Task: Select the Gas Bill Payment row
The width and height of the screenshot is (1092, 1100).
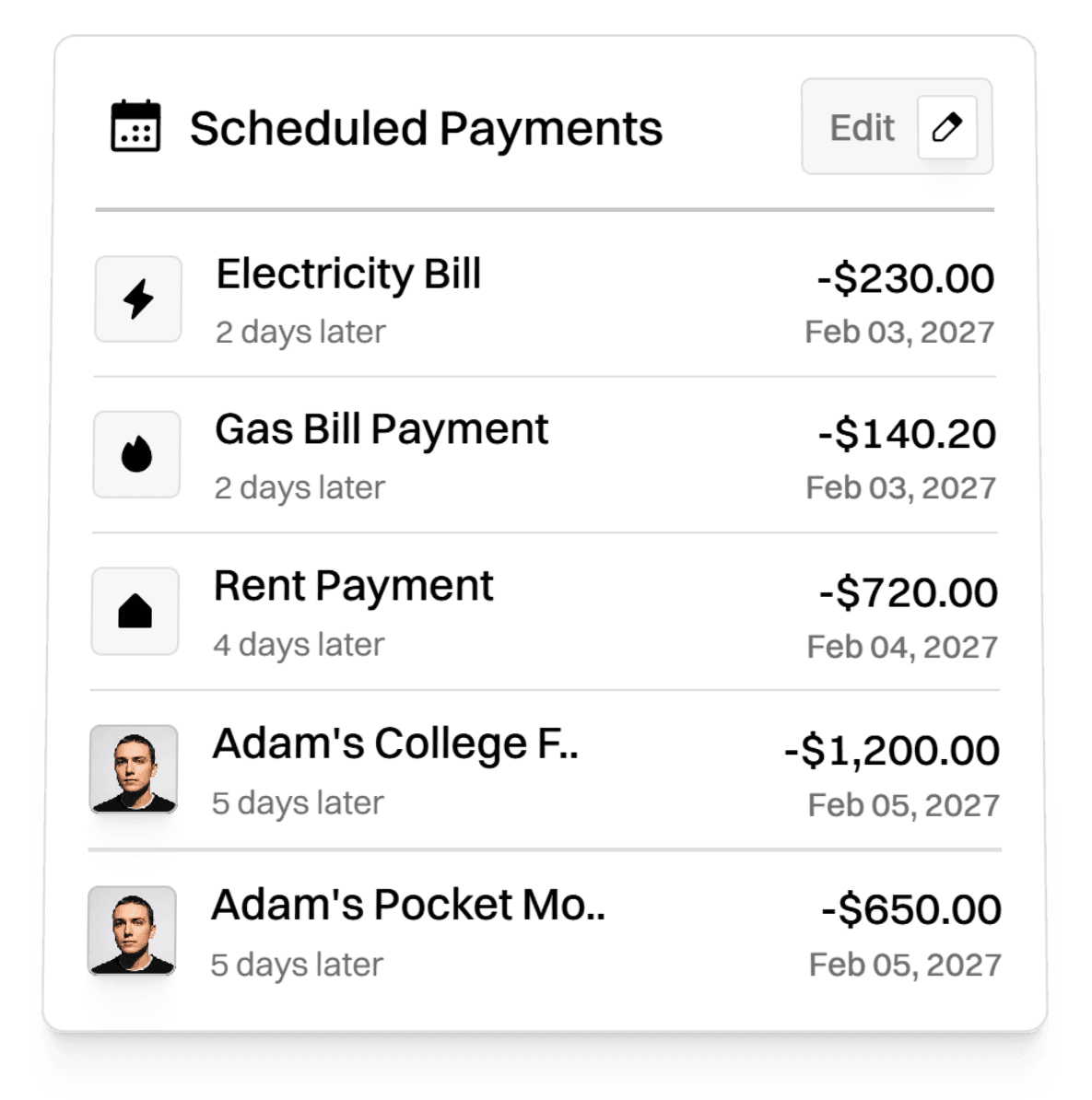Action: pyautogui.click(x=544, y=453)
